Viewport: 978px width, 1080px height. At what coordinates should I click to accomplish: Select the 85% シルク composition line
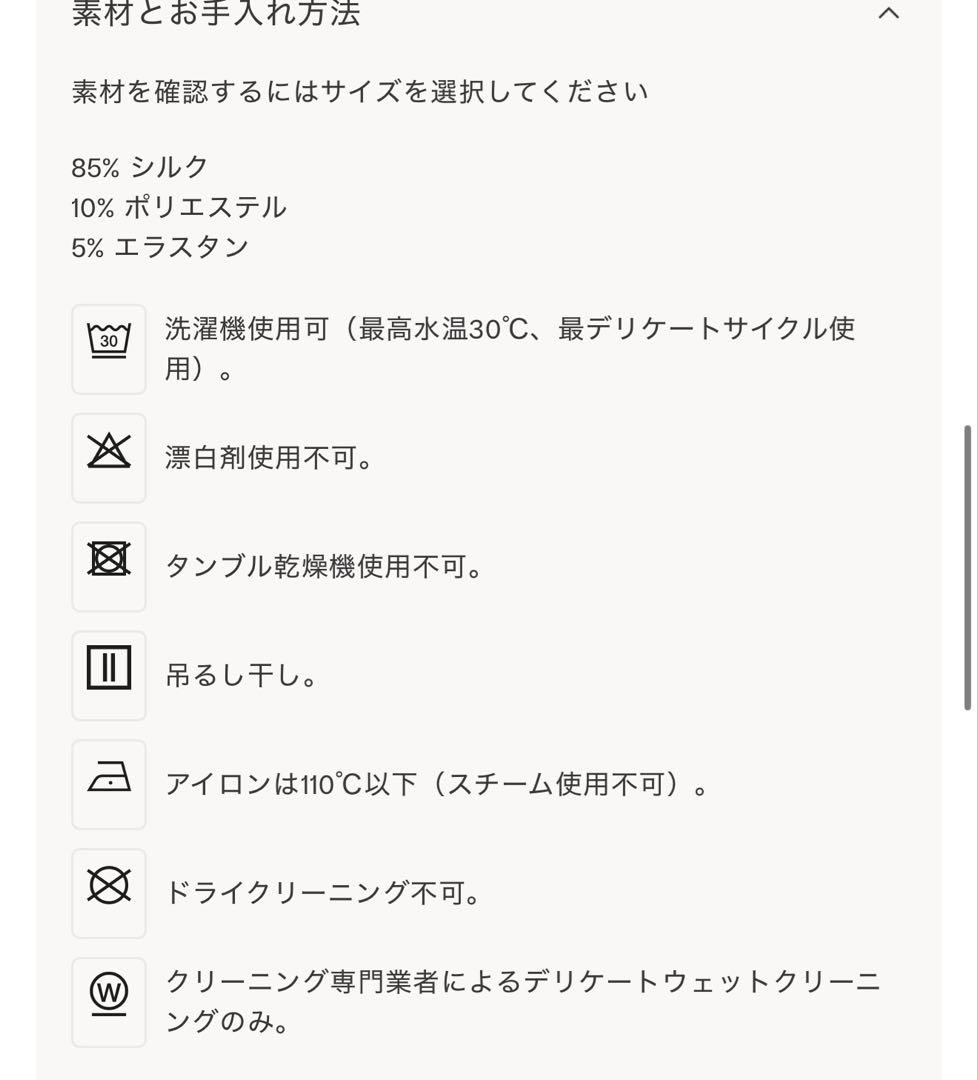tap(138, 166)
